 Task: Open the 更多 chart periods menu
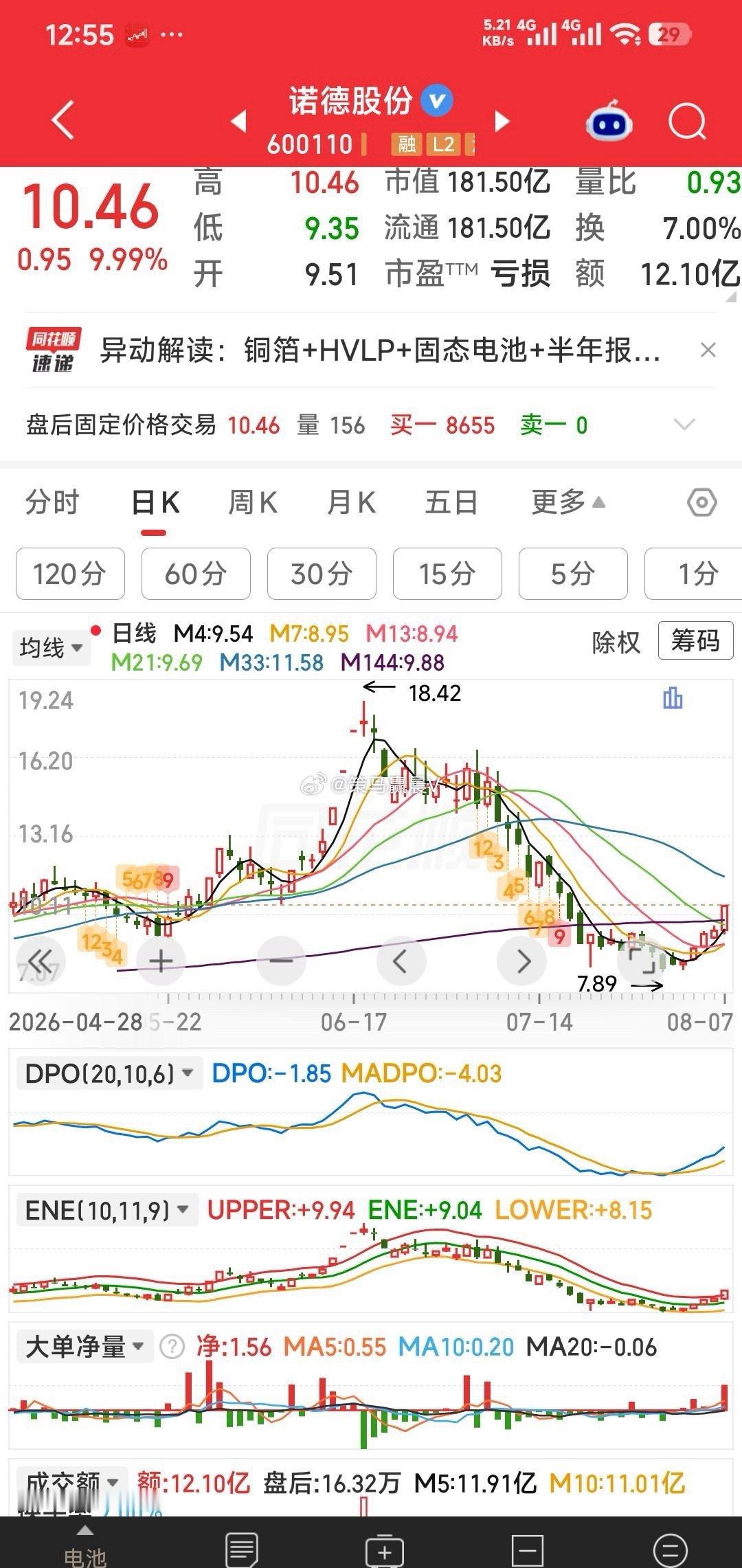point(568,502)
